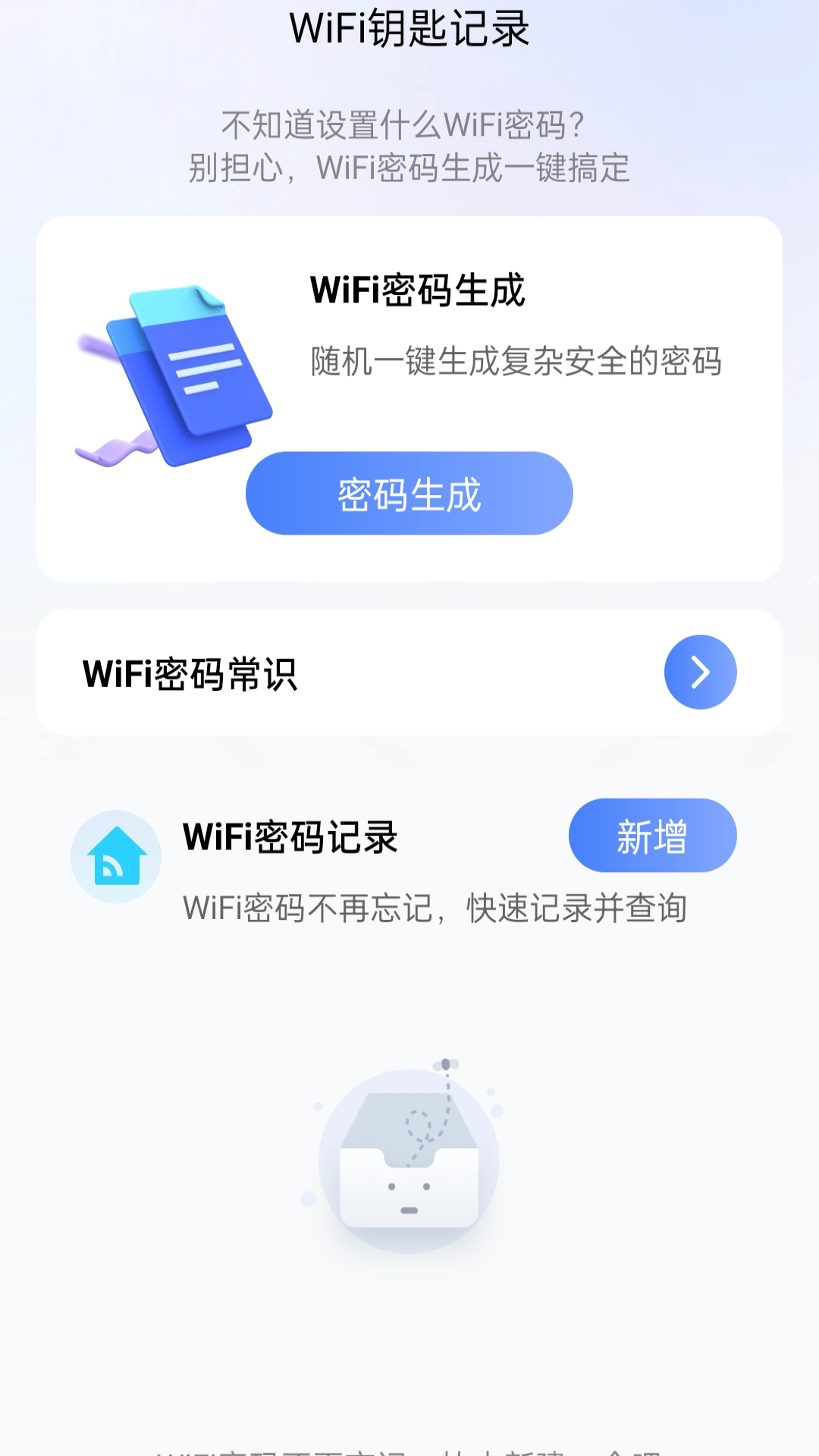Screen dimensions: 819x1456
Task: Click the right-arrow circle button
Action: pyautogui.click(x=700, y=672)
